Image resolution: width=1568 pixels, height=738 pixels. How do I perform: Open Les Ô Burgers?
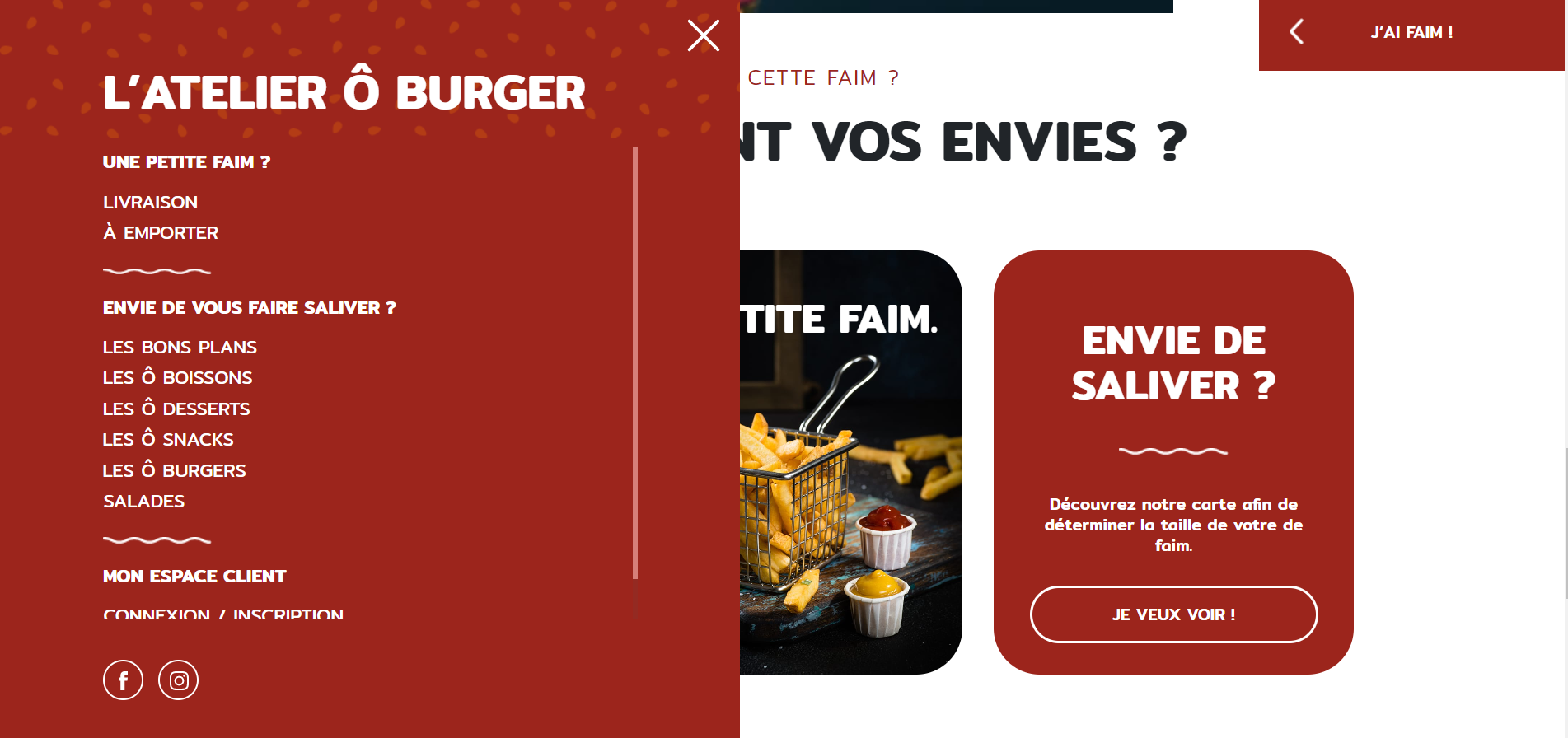pos(174,471)
